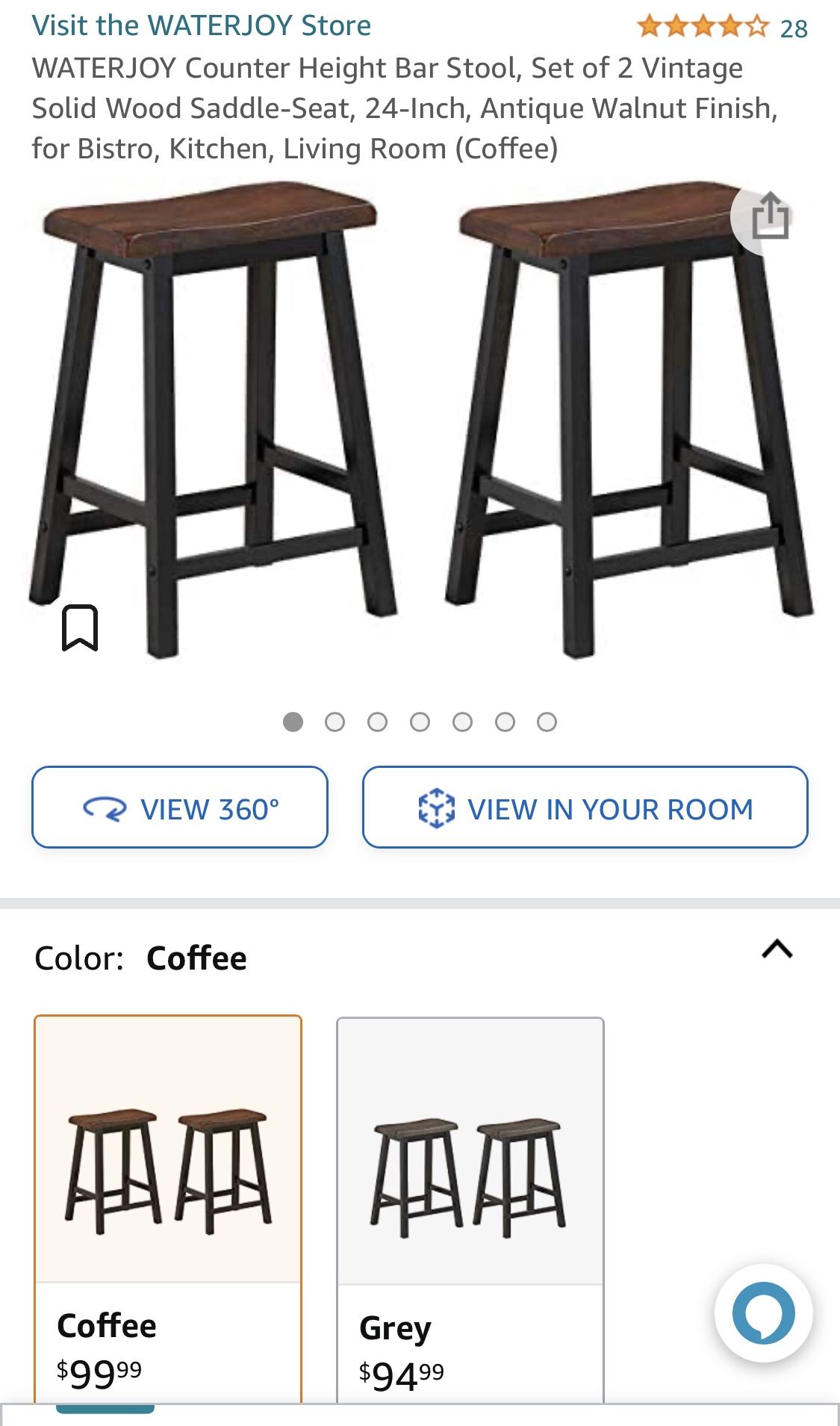This screenshot has height=1426, width=840.
Task: Open the main bar stool product photo
Action: pos(418,418)
